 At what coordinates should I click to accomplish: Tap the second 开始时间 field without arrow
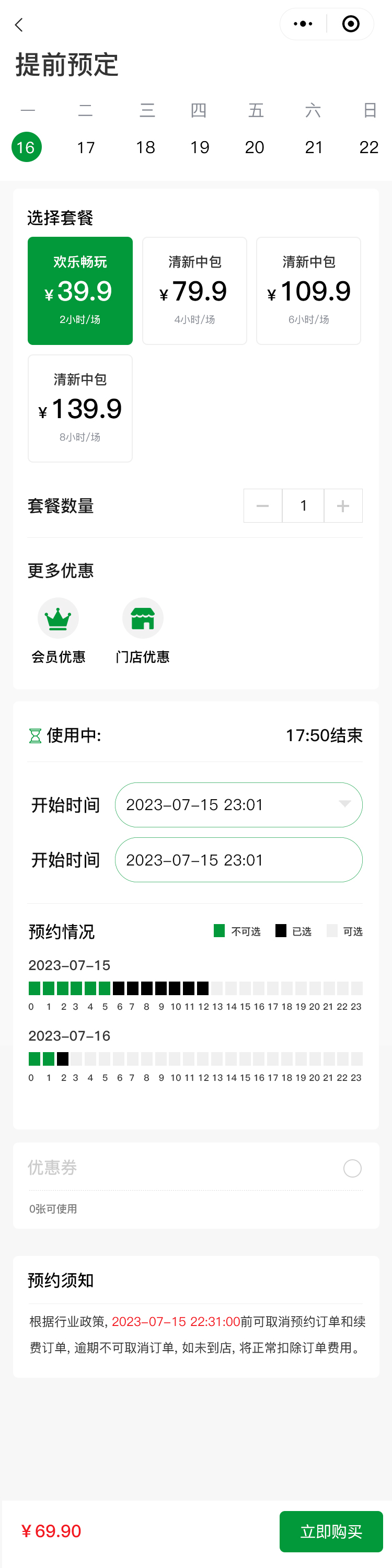(239, 859)
